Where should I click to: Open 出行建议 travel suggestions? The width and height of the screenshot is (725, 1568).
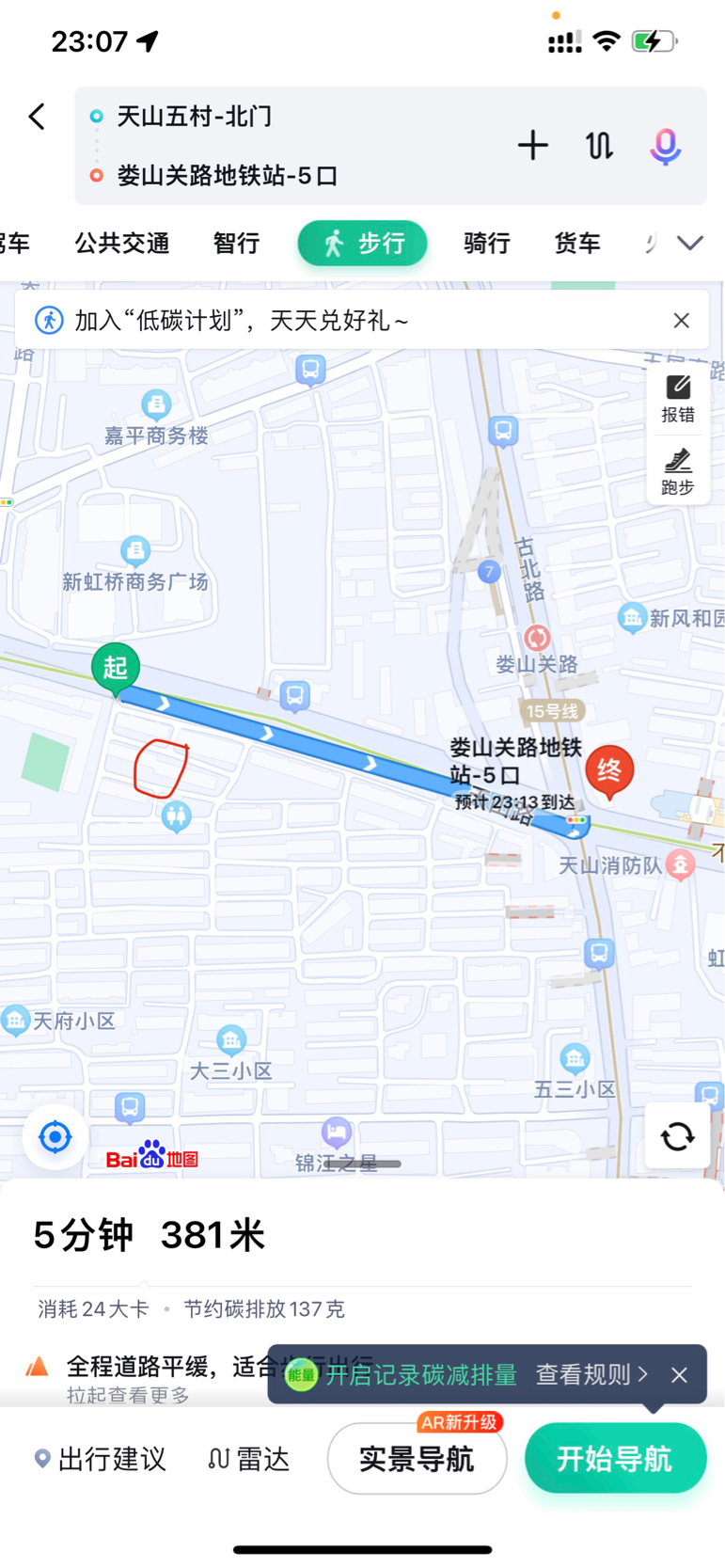[x=100, y=1459]
